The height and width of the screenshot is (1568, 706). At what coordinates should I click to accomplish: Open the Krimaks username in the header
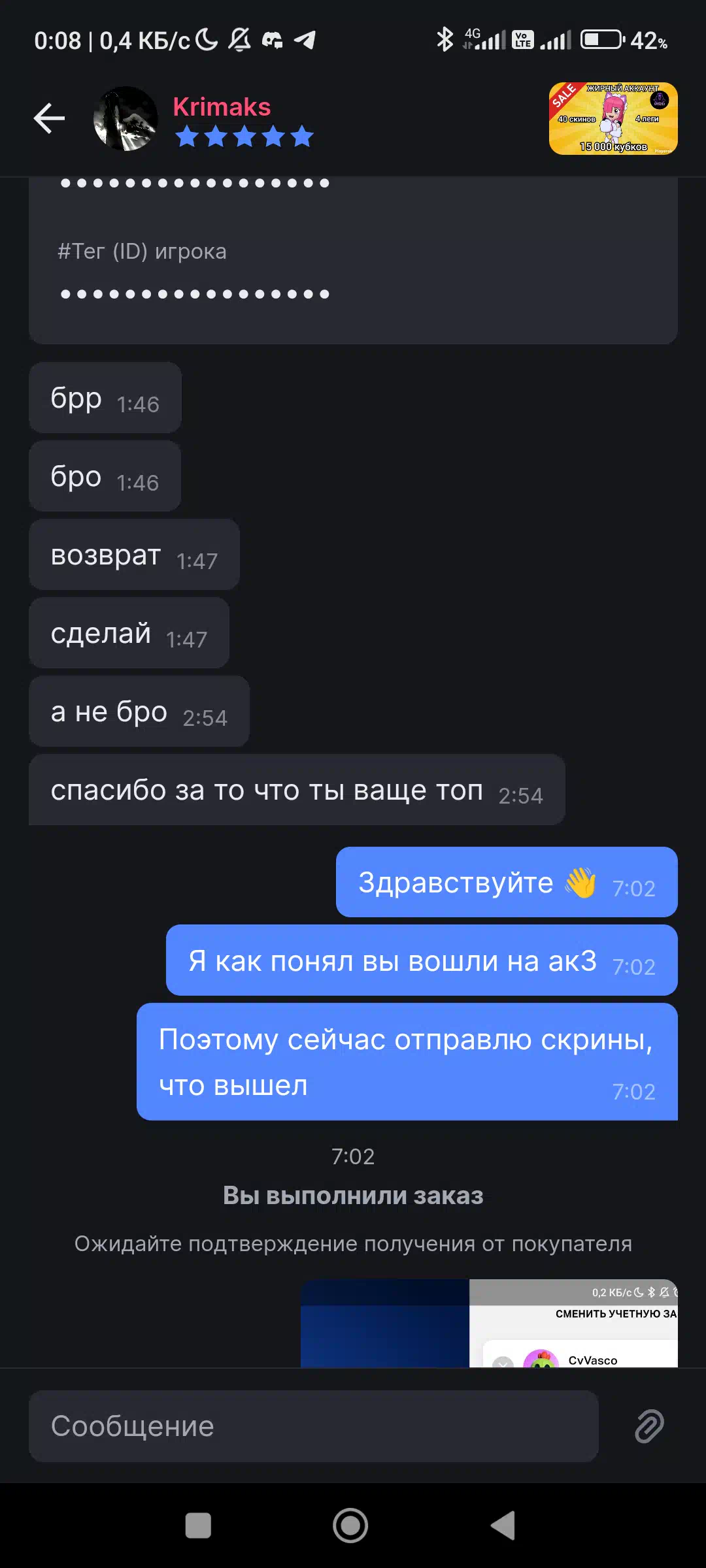coord(222,106)
